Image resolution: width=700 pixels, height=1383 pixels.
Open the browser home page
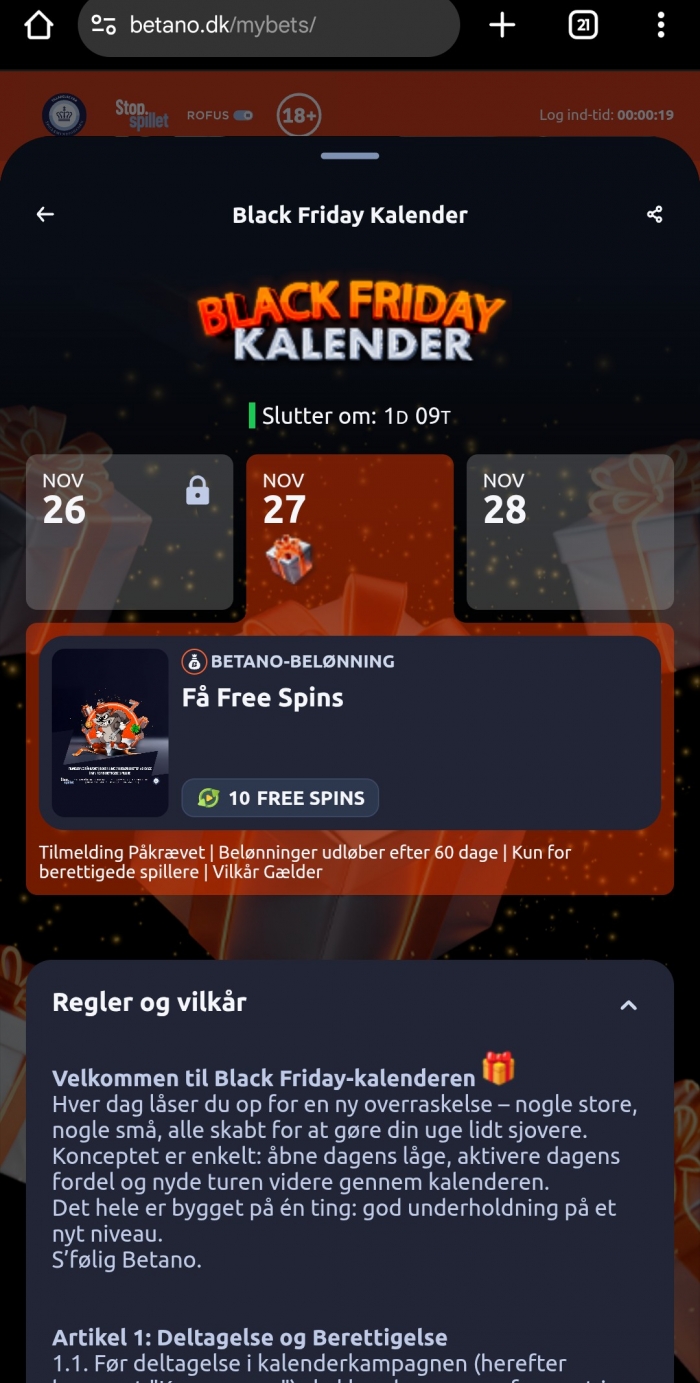point(38,26)
